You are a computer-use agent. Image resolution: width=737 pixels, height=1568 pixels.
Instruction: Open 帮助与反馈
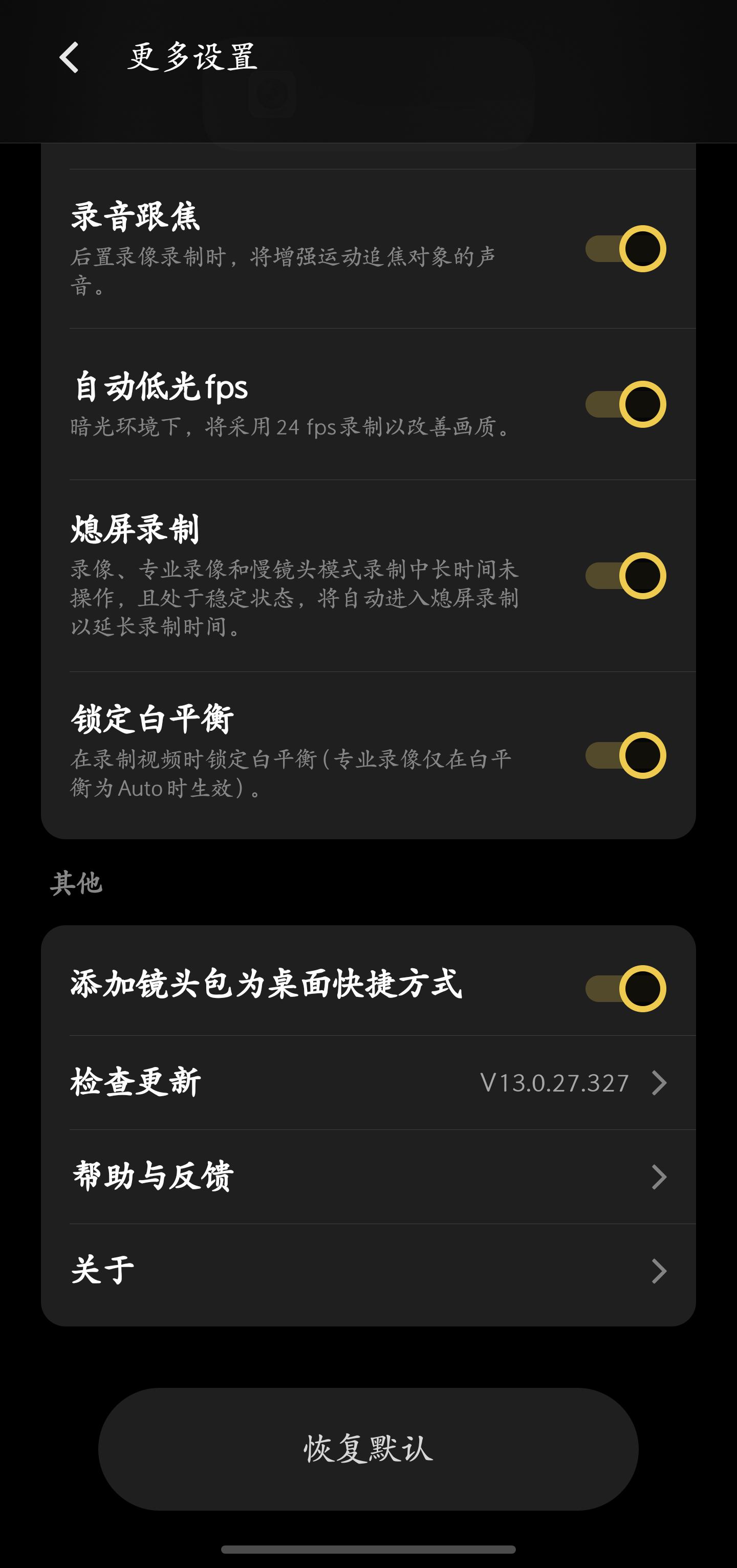click(368, 1177)
